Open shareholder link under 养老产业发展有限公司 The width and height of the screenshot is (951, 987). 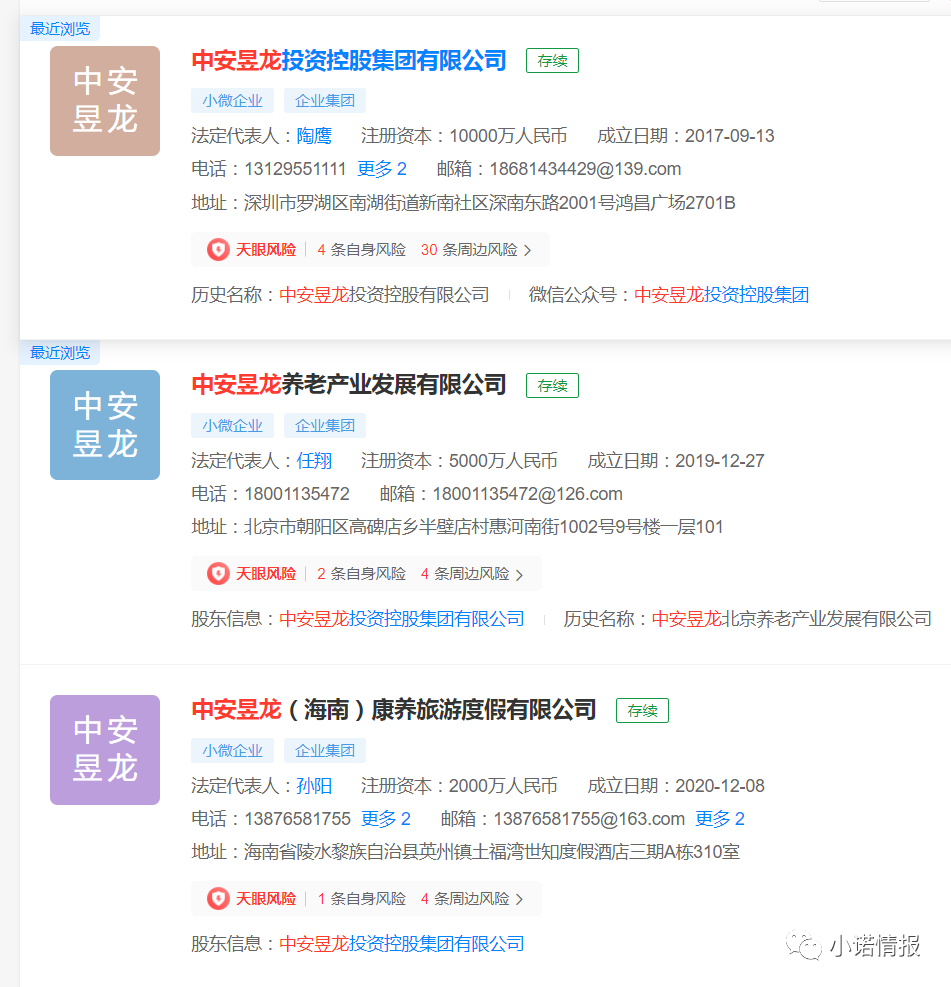coord(401,619)
